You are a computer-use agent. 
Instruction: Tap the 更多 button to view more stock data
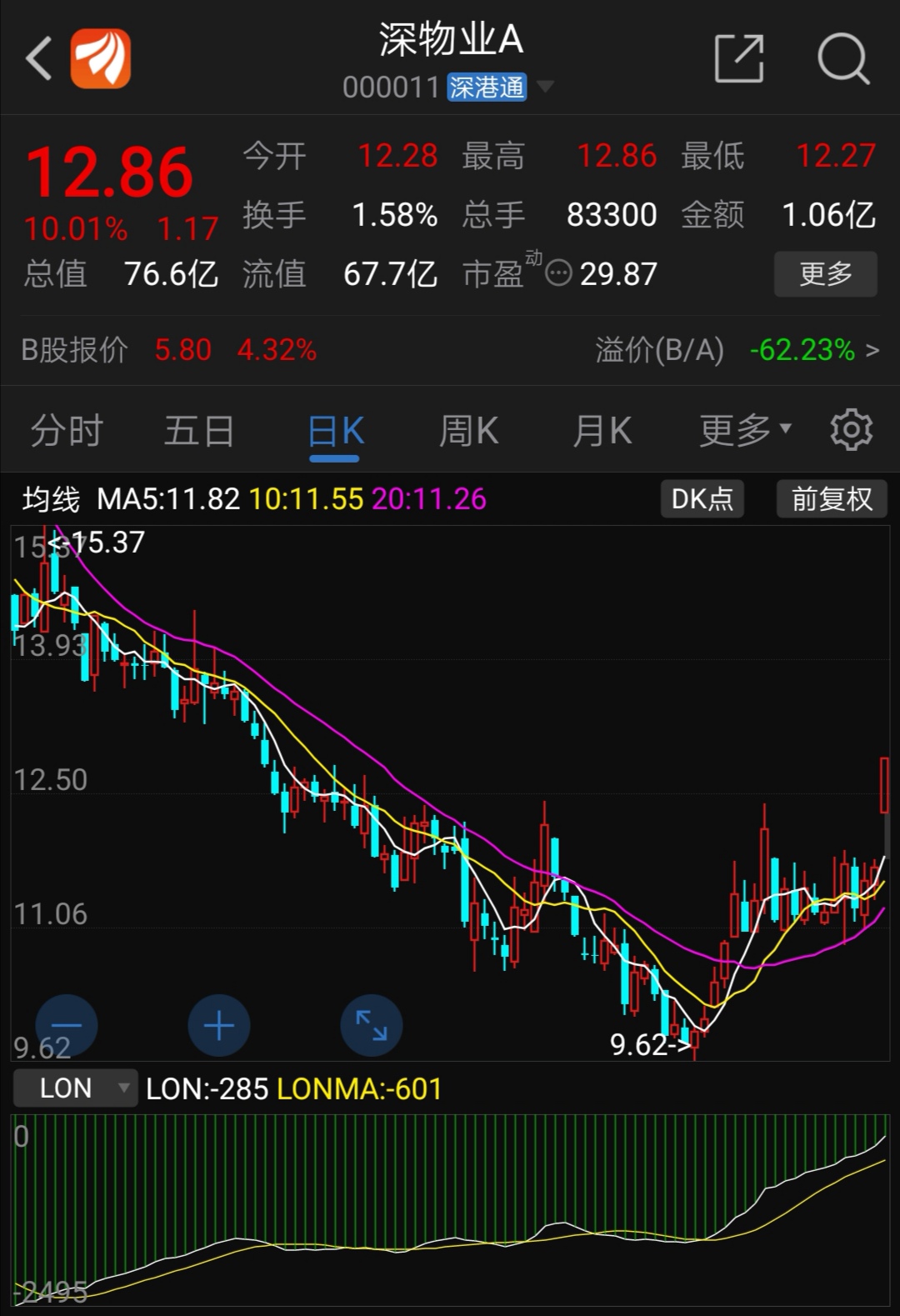[825, 274]
